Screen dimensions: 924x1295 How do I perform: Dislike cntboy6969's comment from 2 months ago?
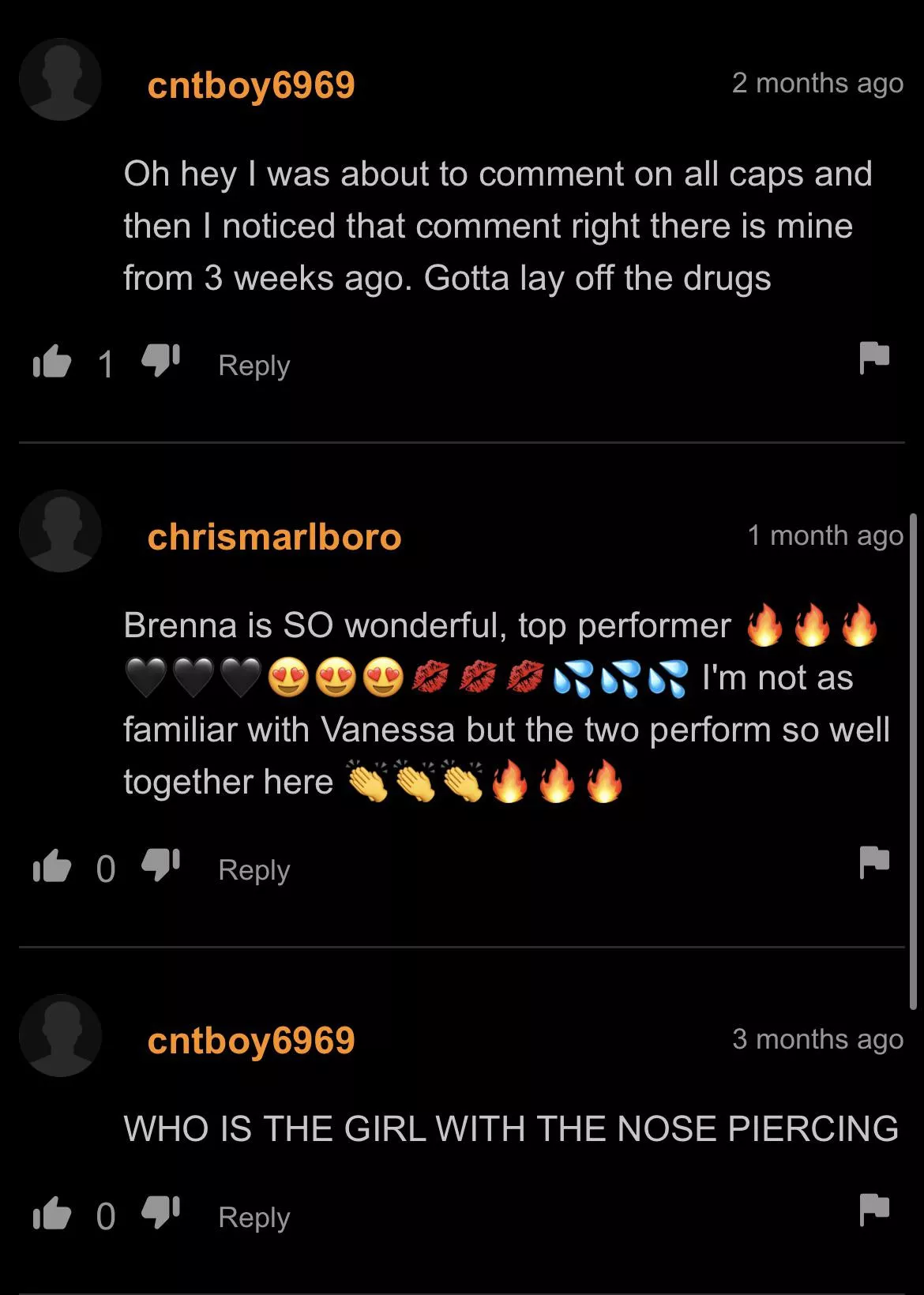coord(160,361)
